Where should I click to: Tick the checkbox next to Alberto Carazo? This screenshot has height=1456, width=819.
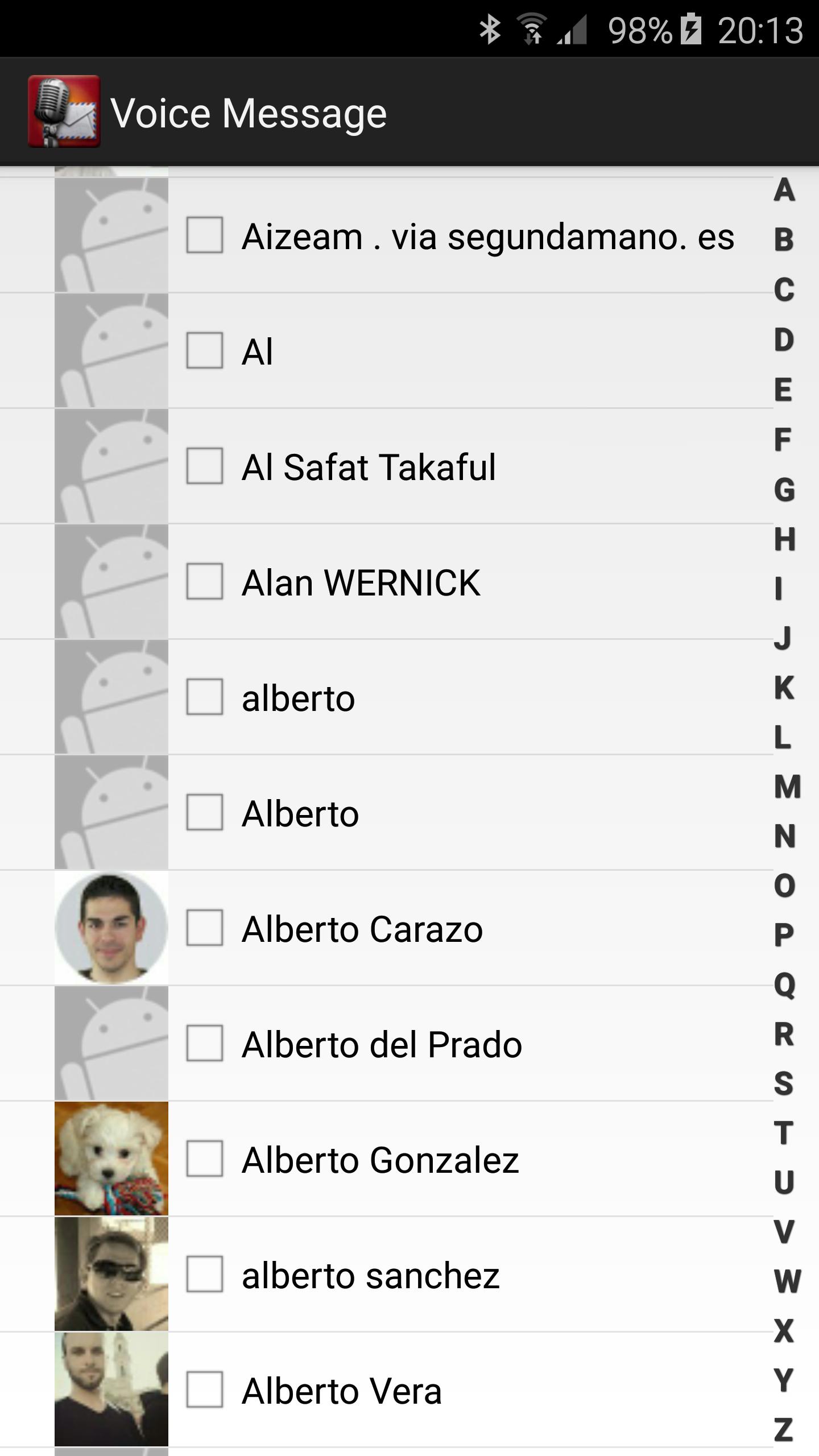pyautogui.click(x=204, y=928)
